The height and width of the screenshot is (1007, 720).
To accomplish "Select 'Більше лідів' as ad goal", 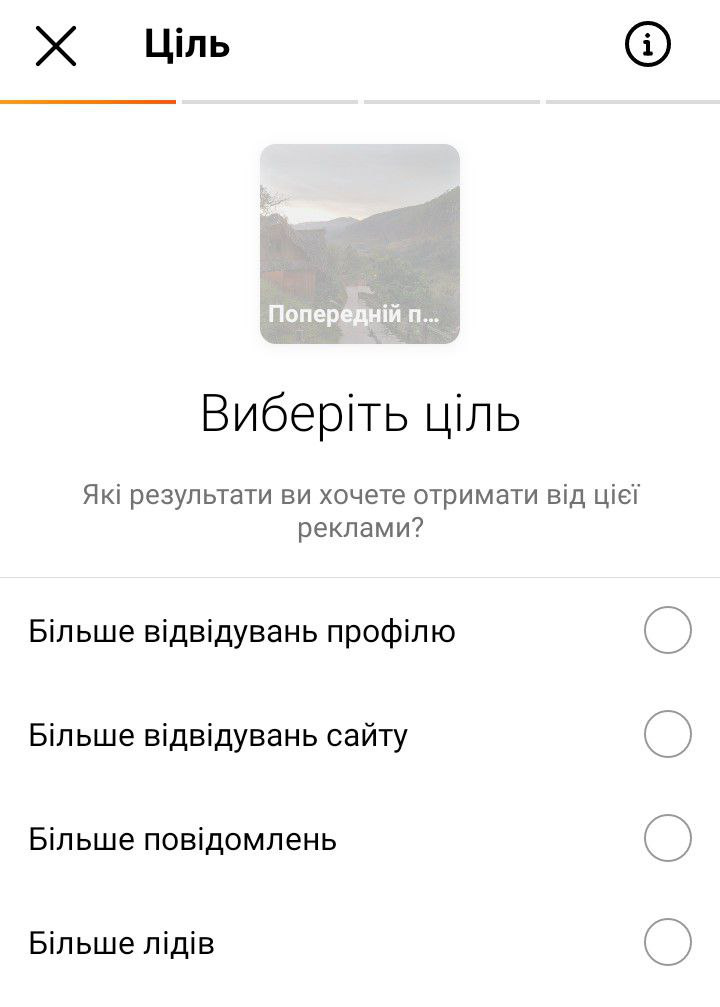I will (x=667, y=942).
